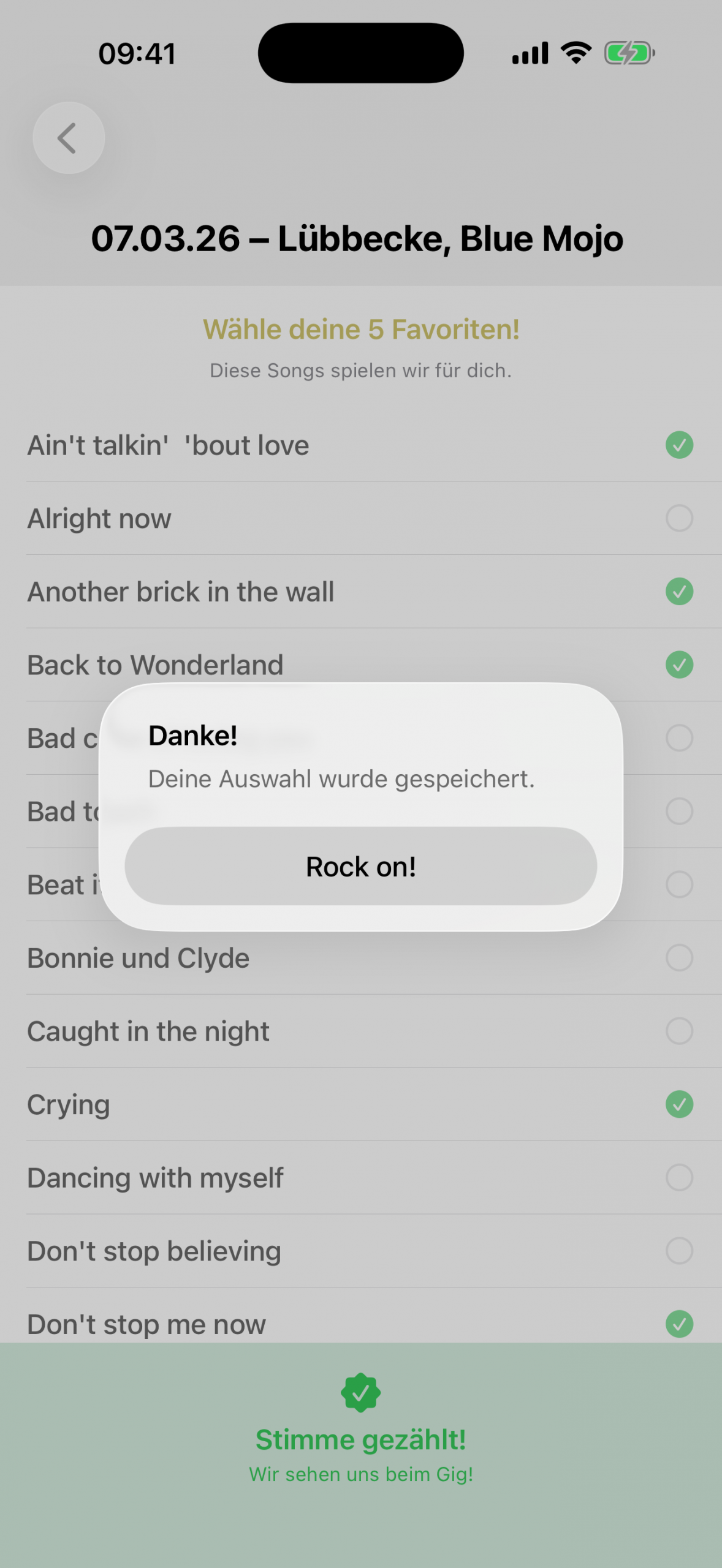Select Don't stop believing
Image resolution: width=722 pixels, height=1568 pixels.
pyautogui.click(x=679, y=1251)
